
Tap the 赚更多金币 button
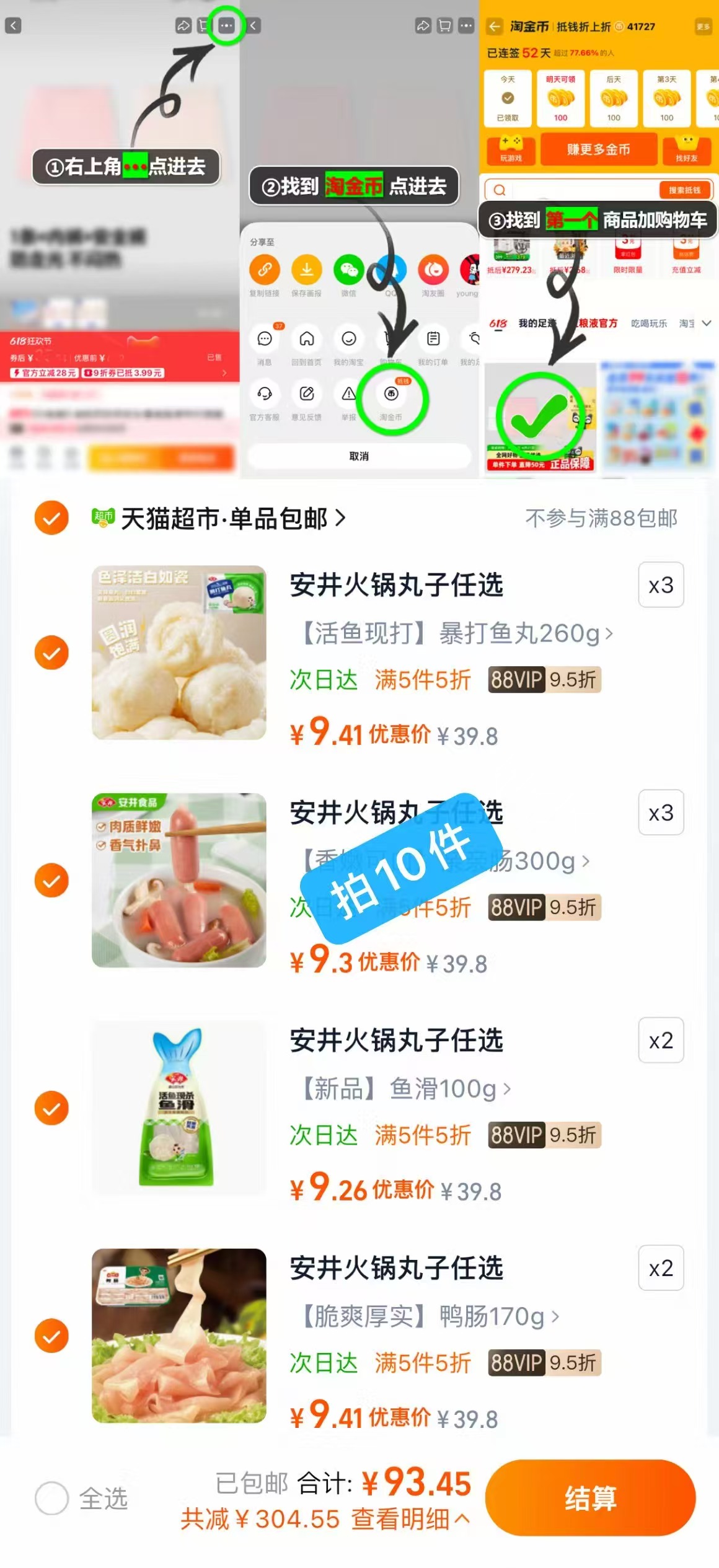click(x=598, y=149)
